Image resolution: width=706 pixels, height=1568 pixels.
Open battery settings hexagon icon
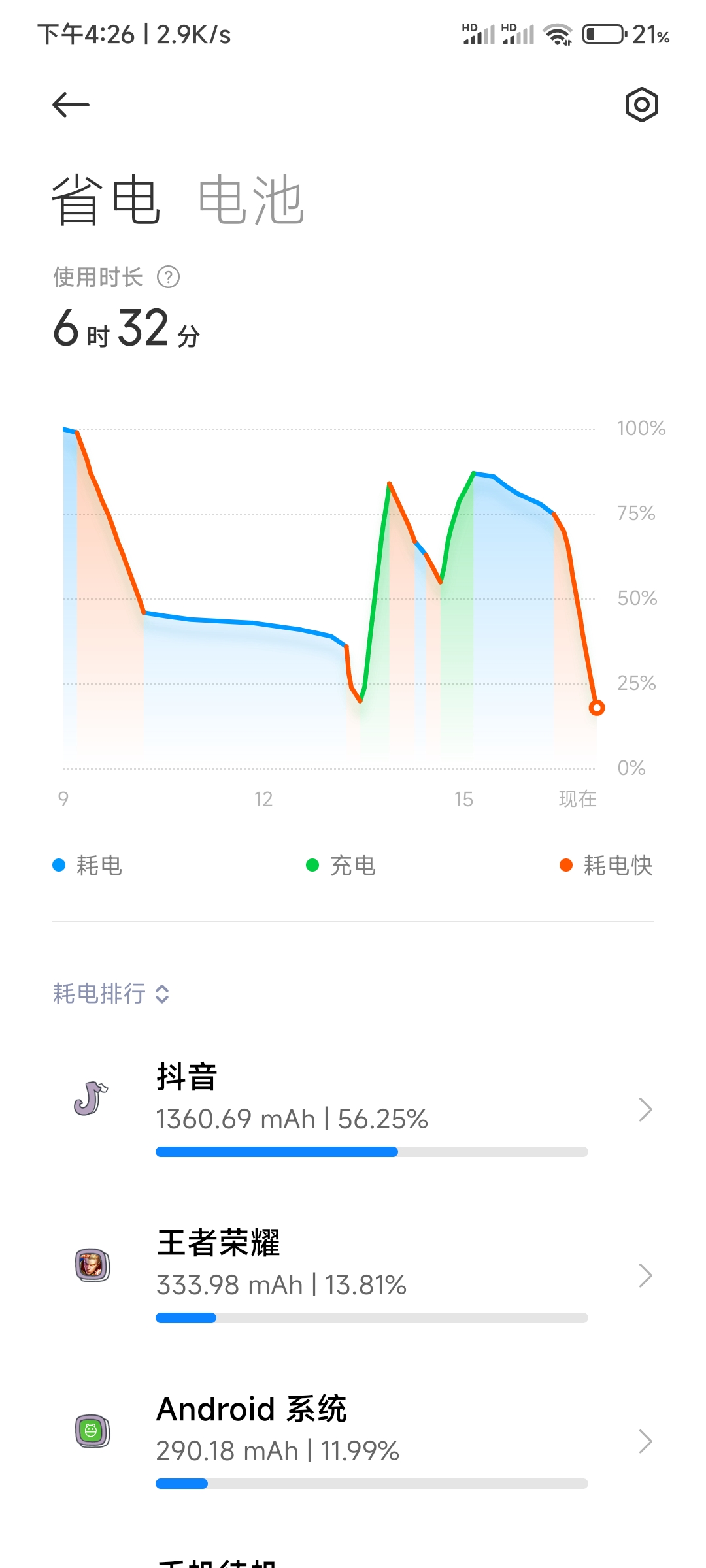tap(641, 105)
